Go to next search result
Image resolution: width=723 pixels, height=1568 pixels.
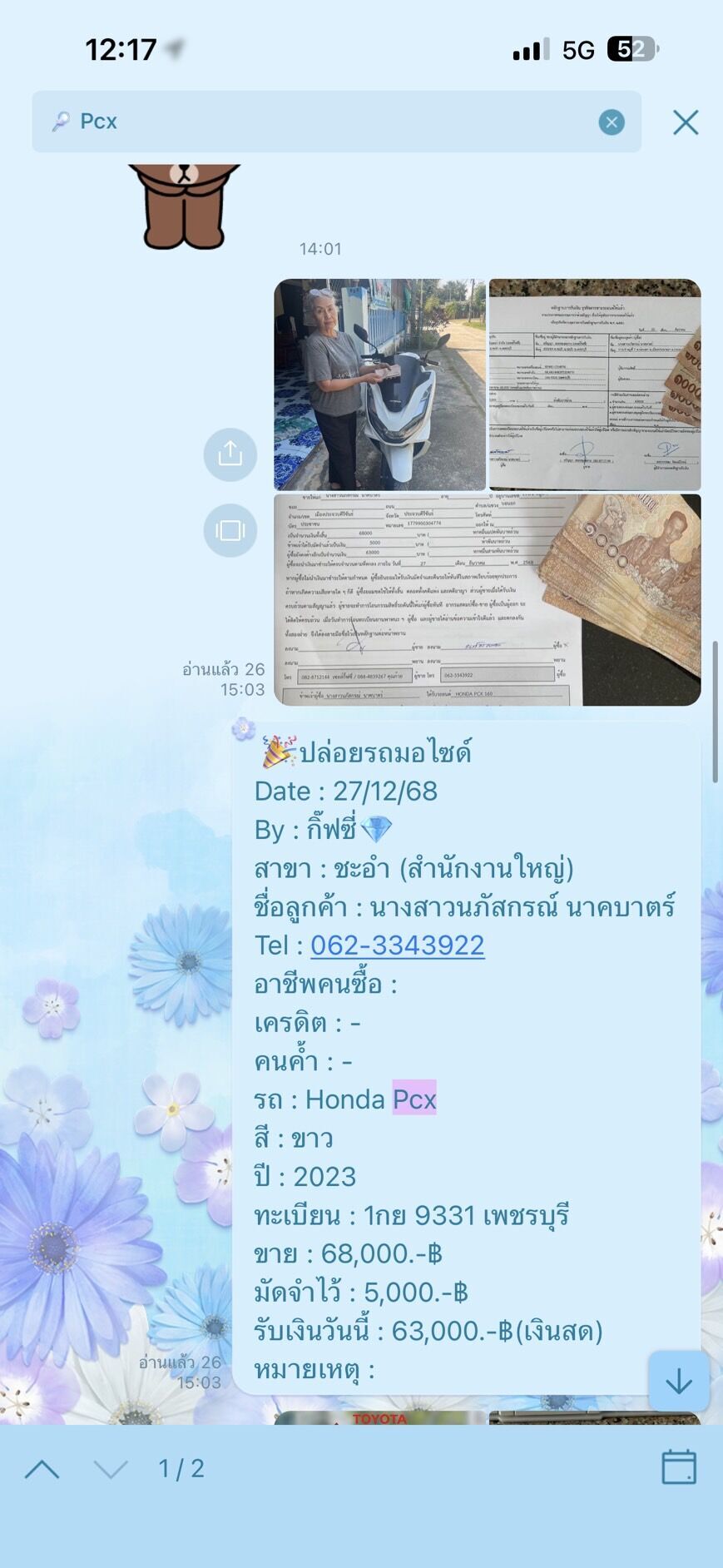click(x=111, y=1469)
